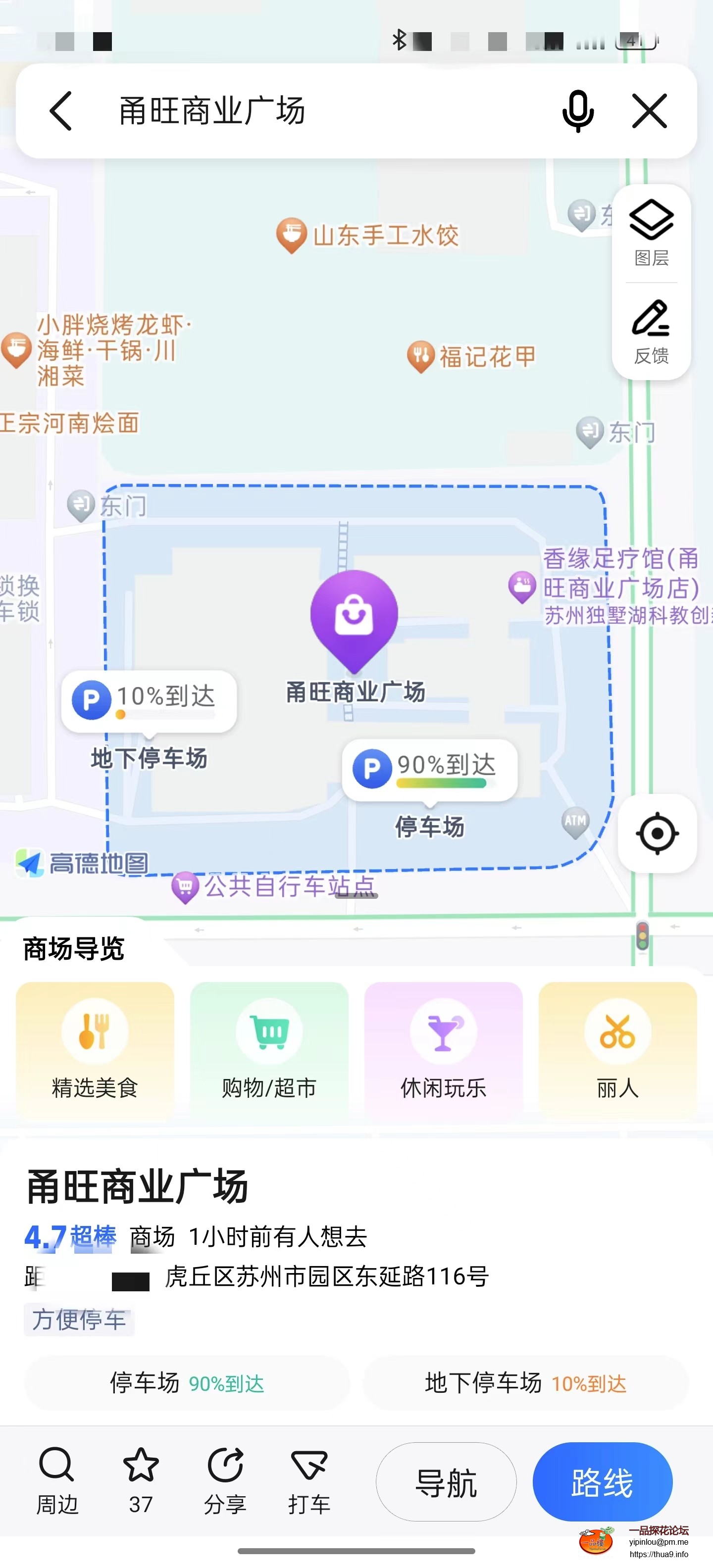Activate voice search with the microphone icon

(x=578, y=111)
